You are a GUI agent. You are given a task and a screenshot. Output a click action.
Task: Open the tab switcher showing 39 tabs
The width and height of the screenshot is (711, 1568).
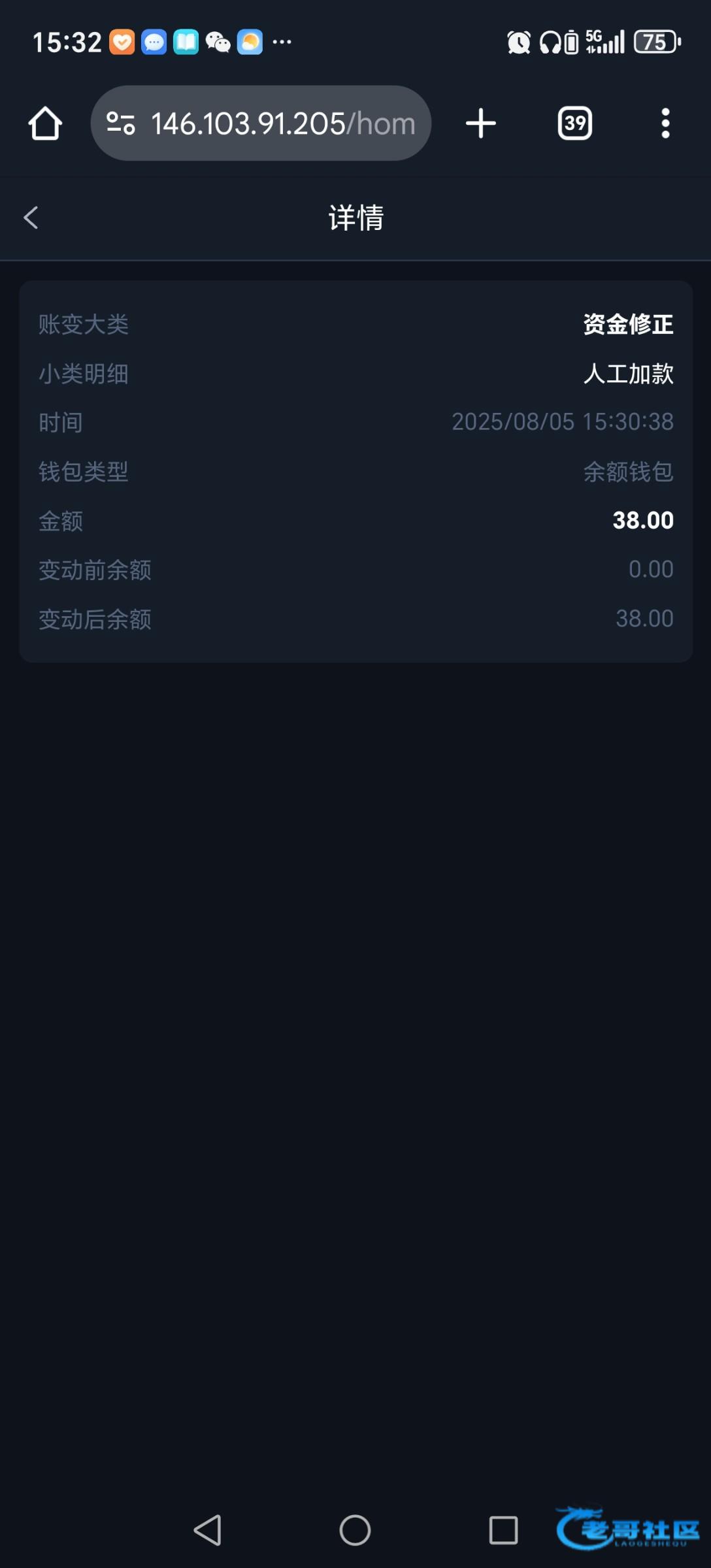pyautogui.click(x=574, y=123)
